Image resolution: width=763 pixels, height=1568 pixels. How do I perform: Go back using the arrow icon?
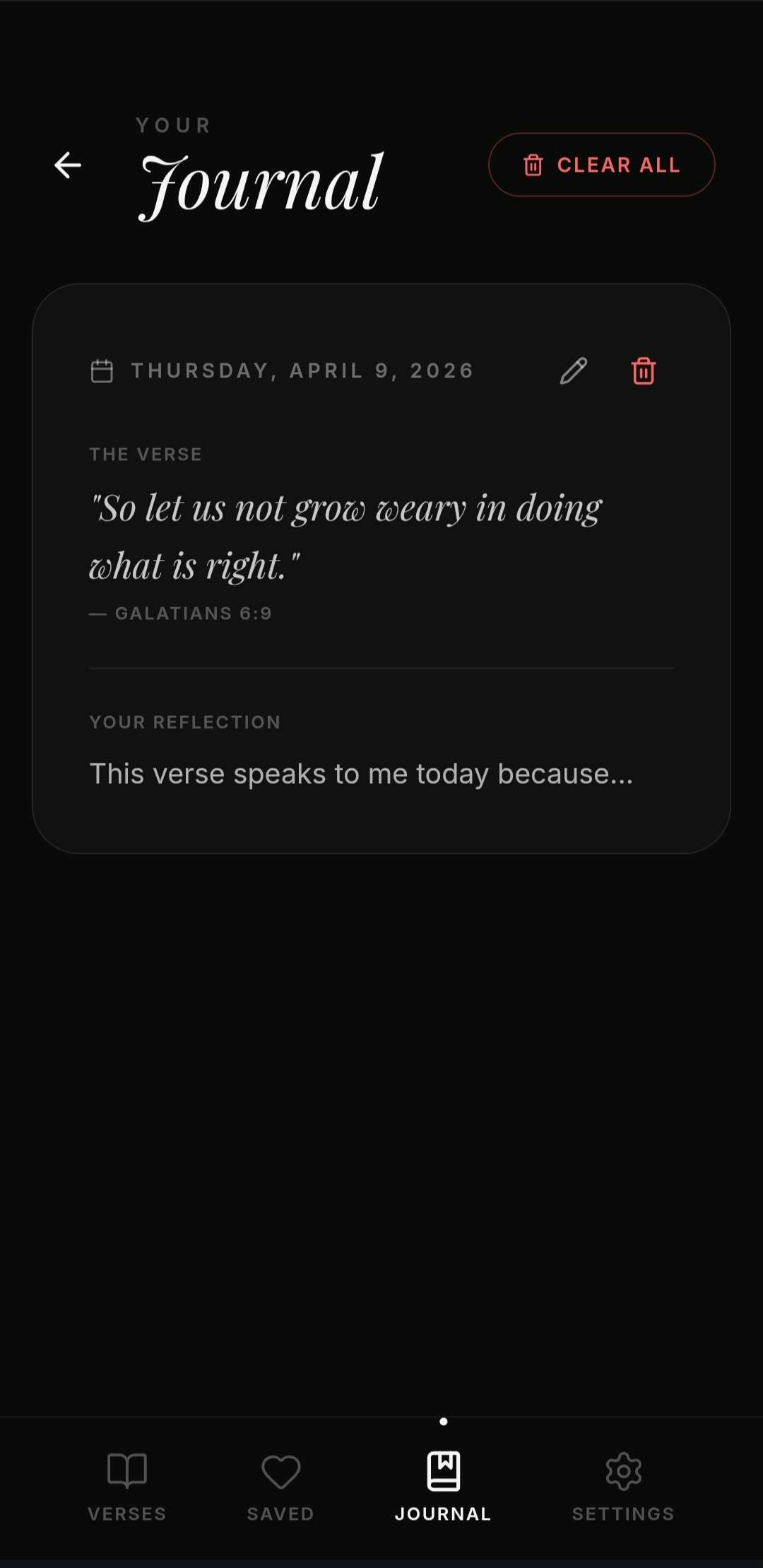(68, 165)
